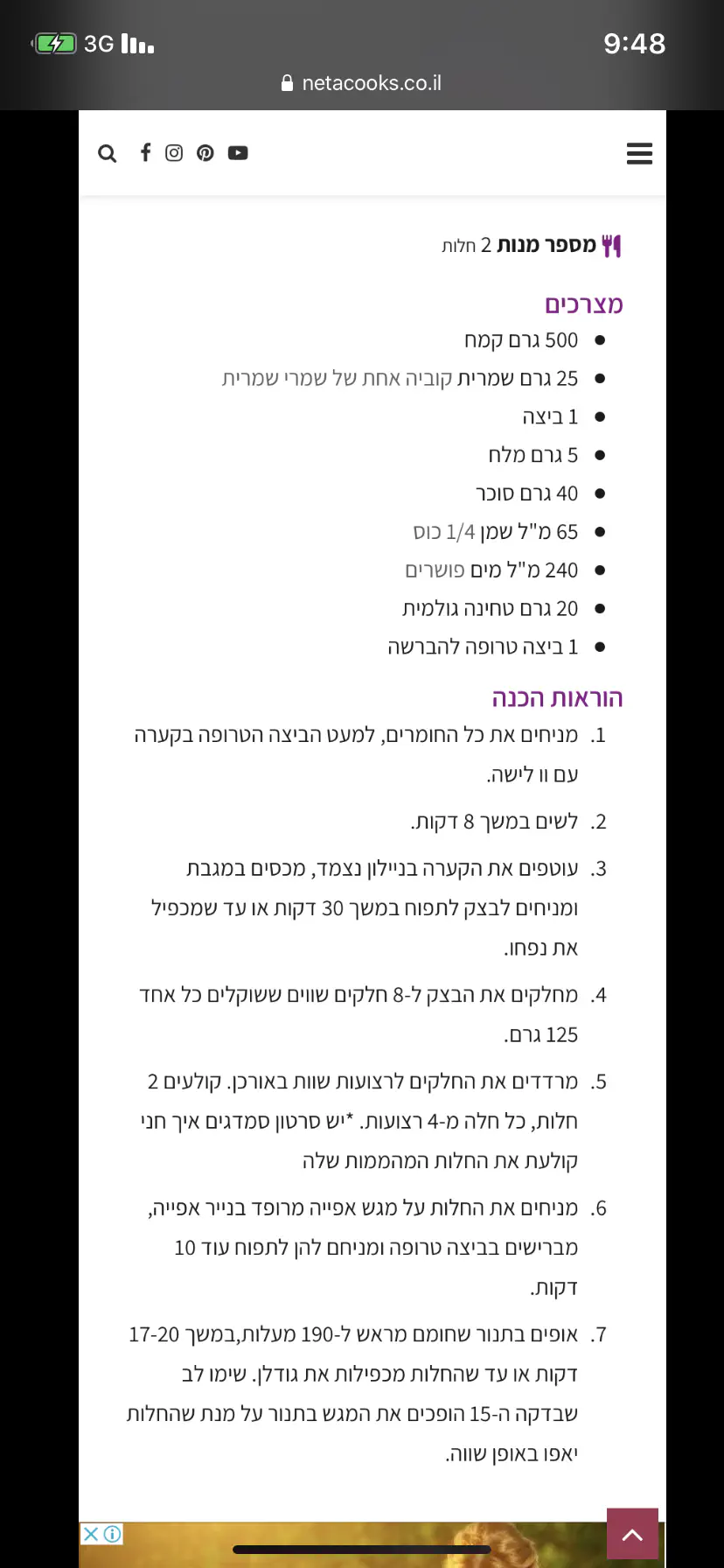The image size is (724, 1568).
Task: Go to the YouTube channel
Action: tap(238, 153)
